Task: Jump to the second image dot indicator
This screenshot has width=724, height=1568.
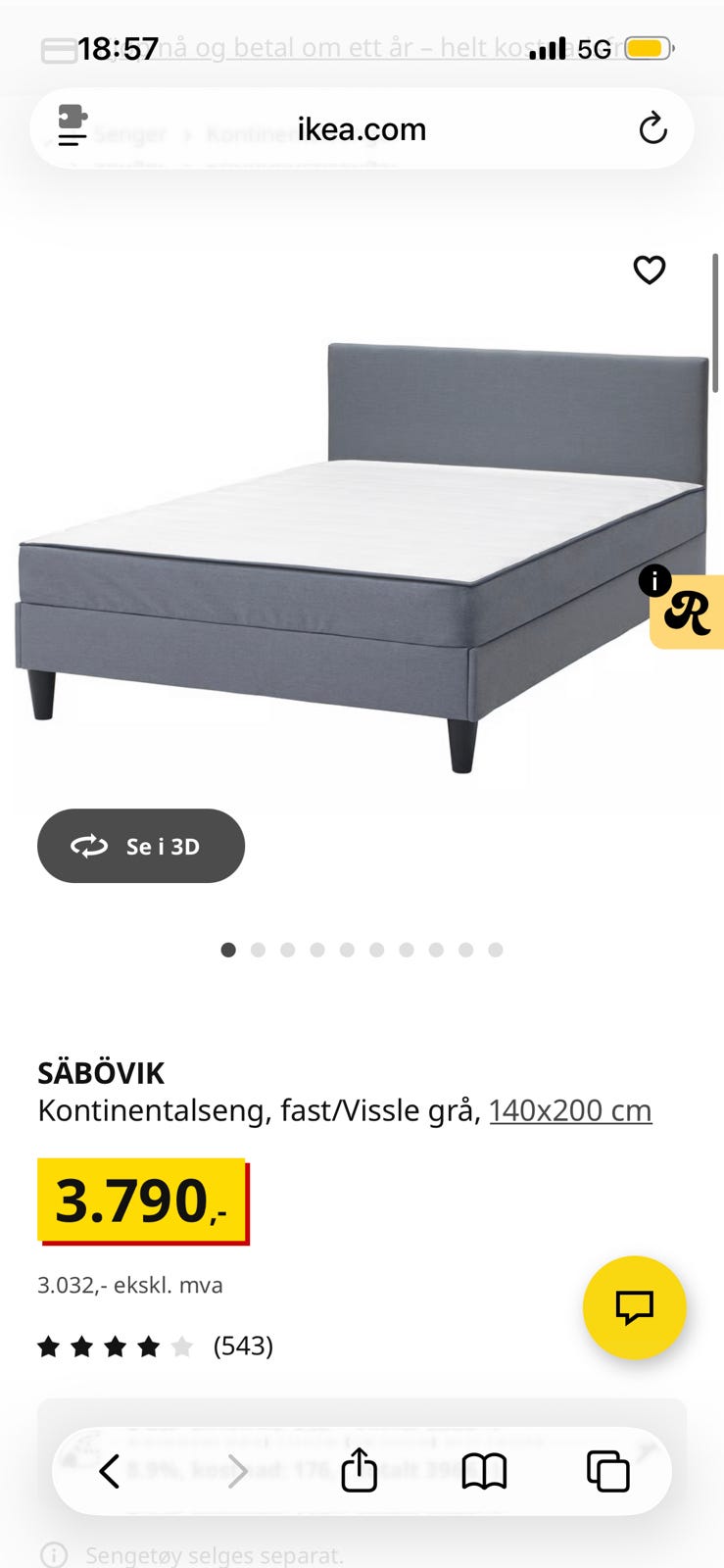Action: tap(258, 950)
